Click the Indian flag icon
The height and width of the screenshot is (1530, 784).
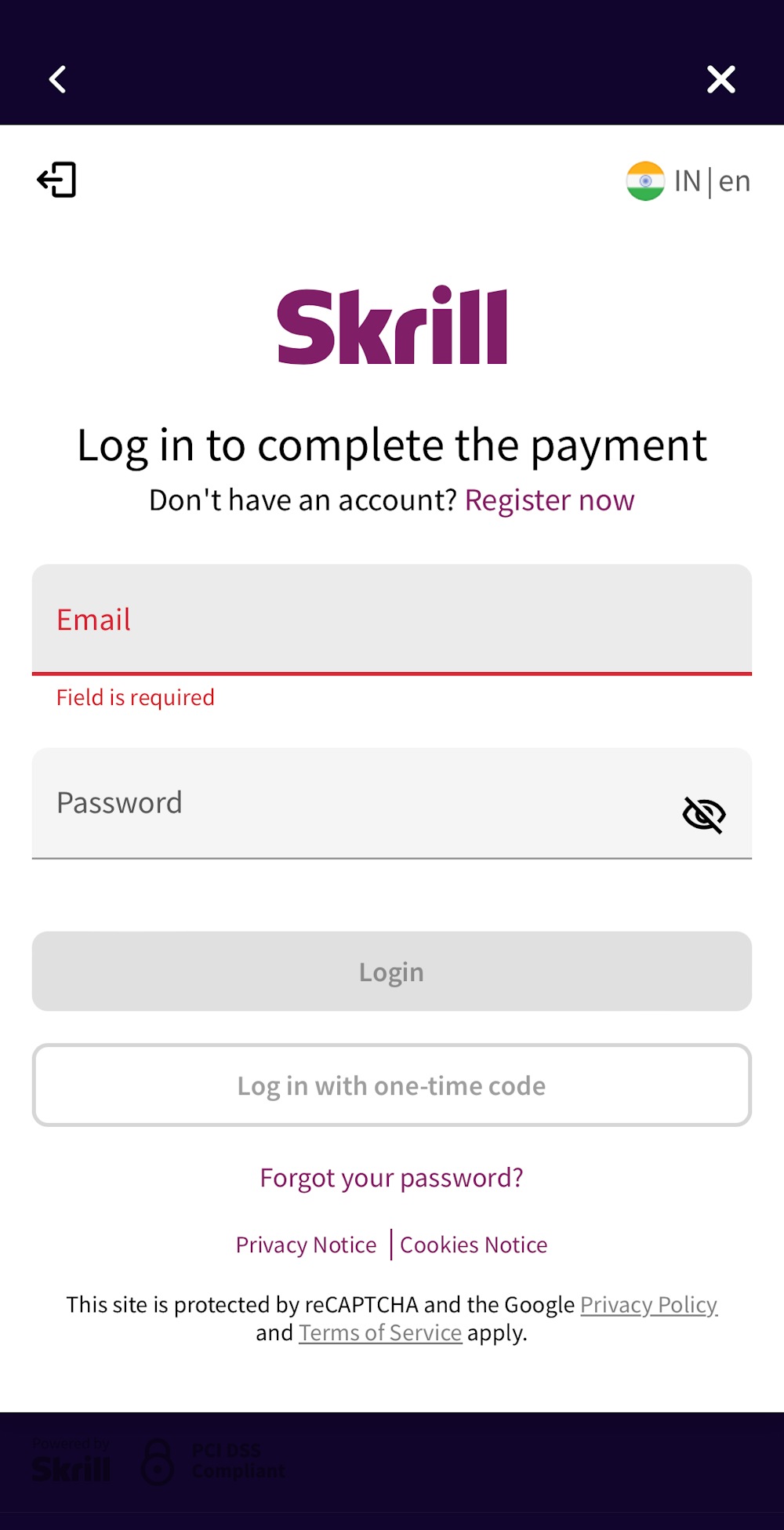click(645, 180)
